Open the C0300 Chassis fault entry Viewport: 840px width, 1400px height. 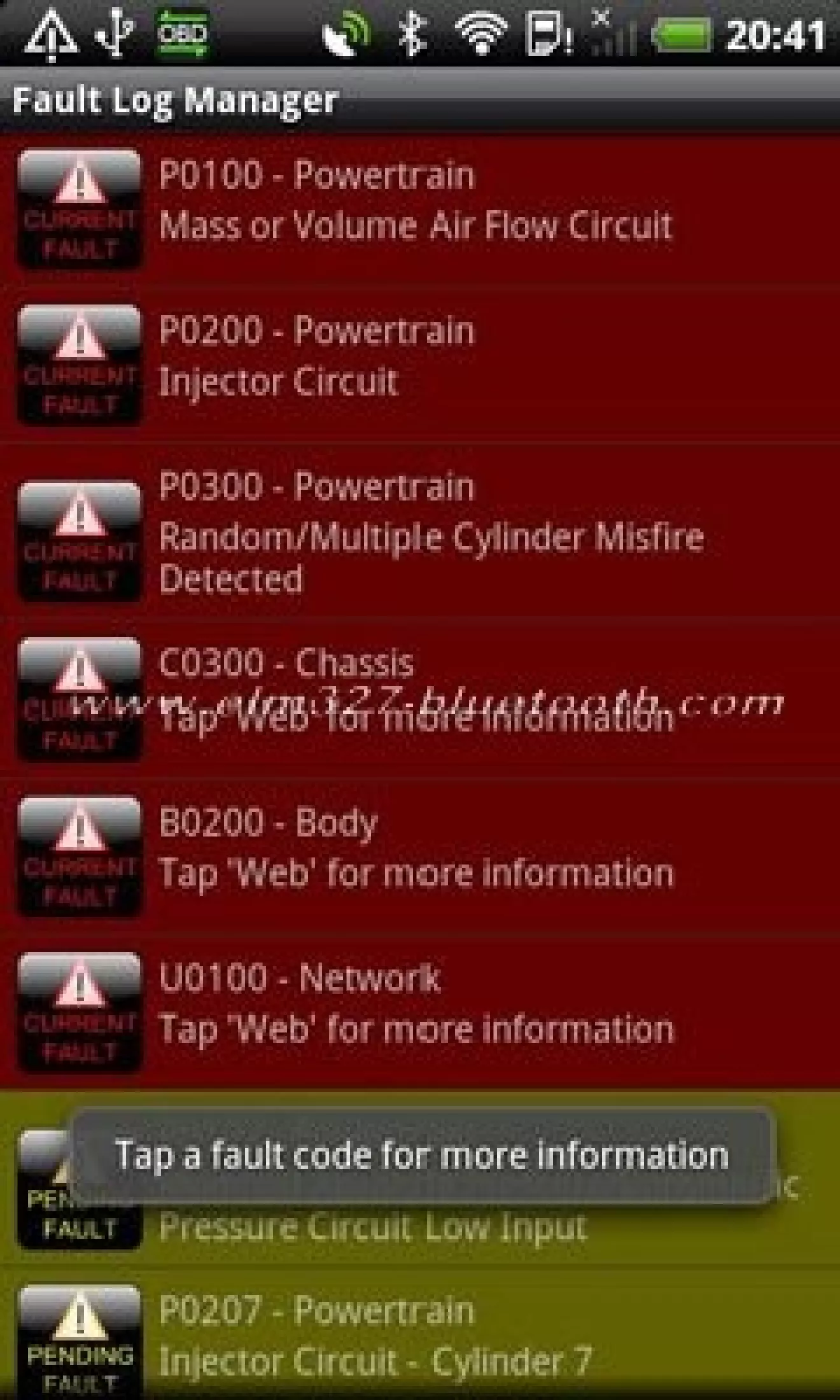pos(420,694)
